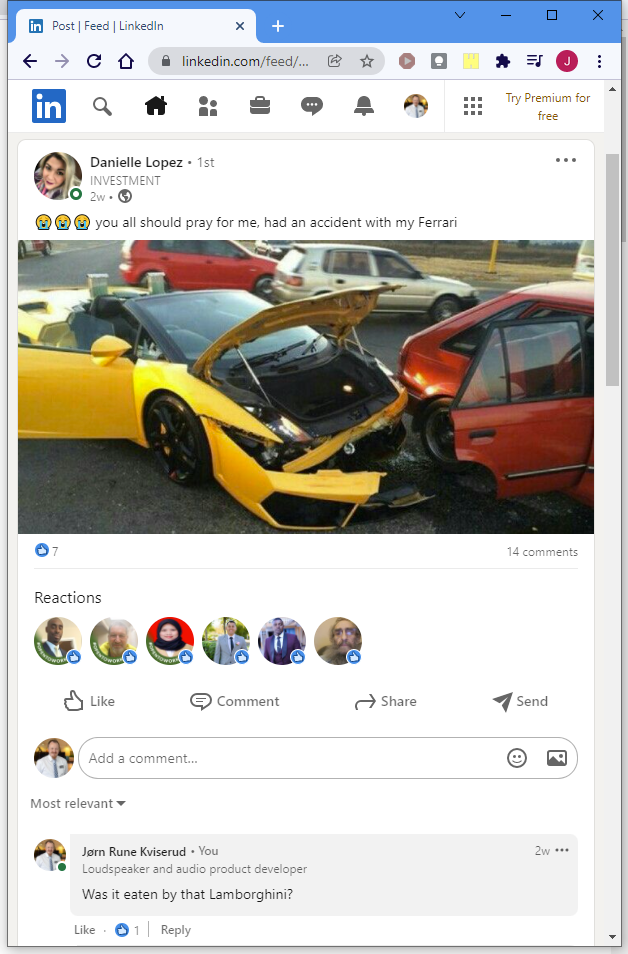The image size is (628, 954).
Task: Tap Try Premium for free link
Action: 547,107
